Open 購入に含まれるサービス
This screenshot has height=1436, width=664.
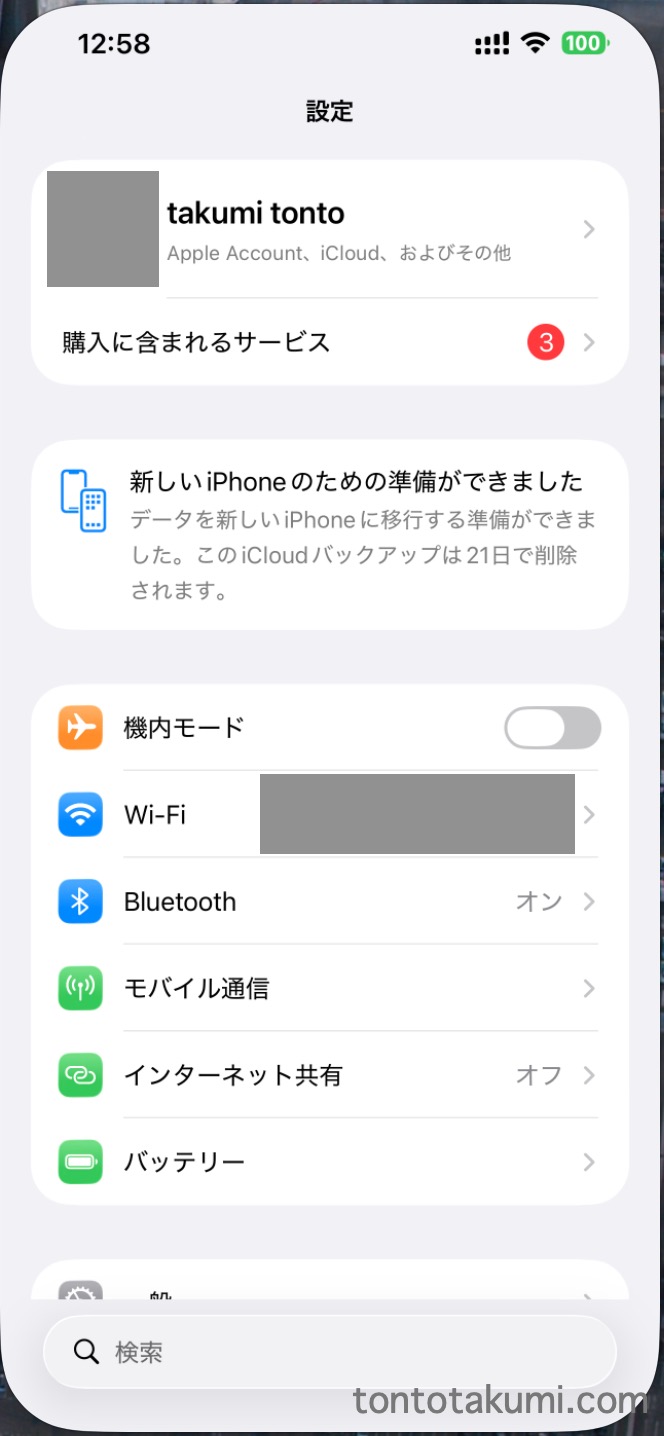pos(330,343)
